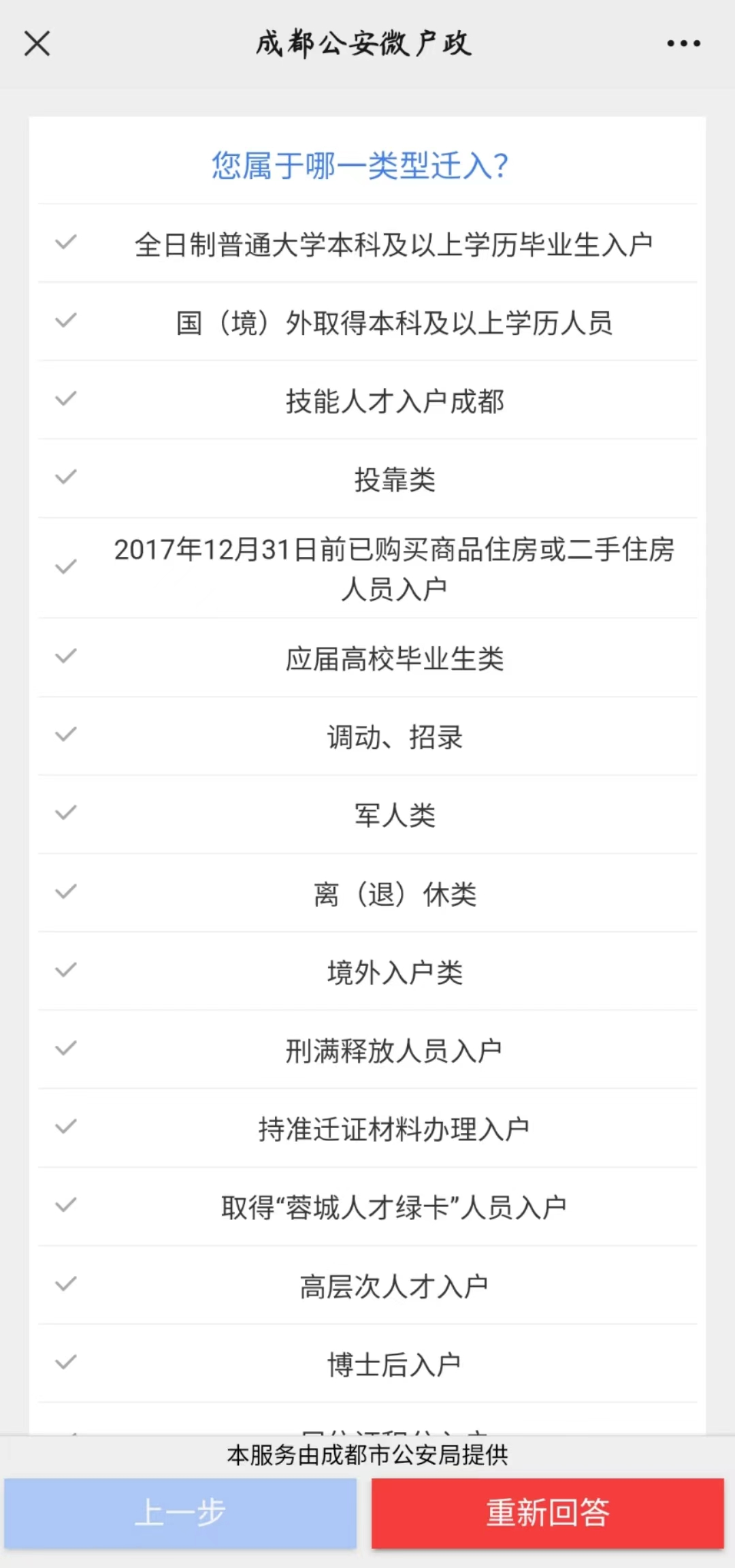Restart answers with 重新回答
Viewport: 735px width, 1568px height.
(548, 1513)
